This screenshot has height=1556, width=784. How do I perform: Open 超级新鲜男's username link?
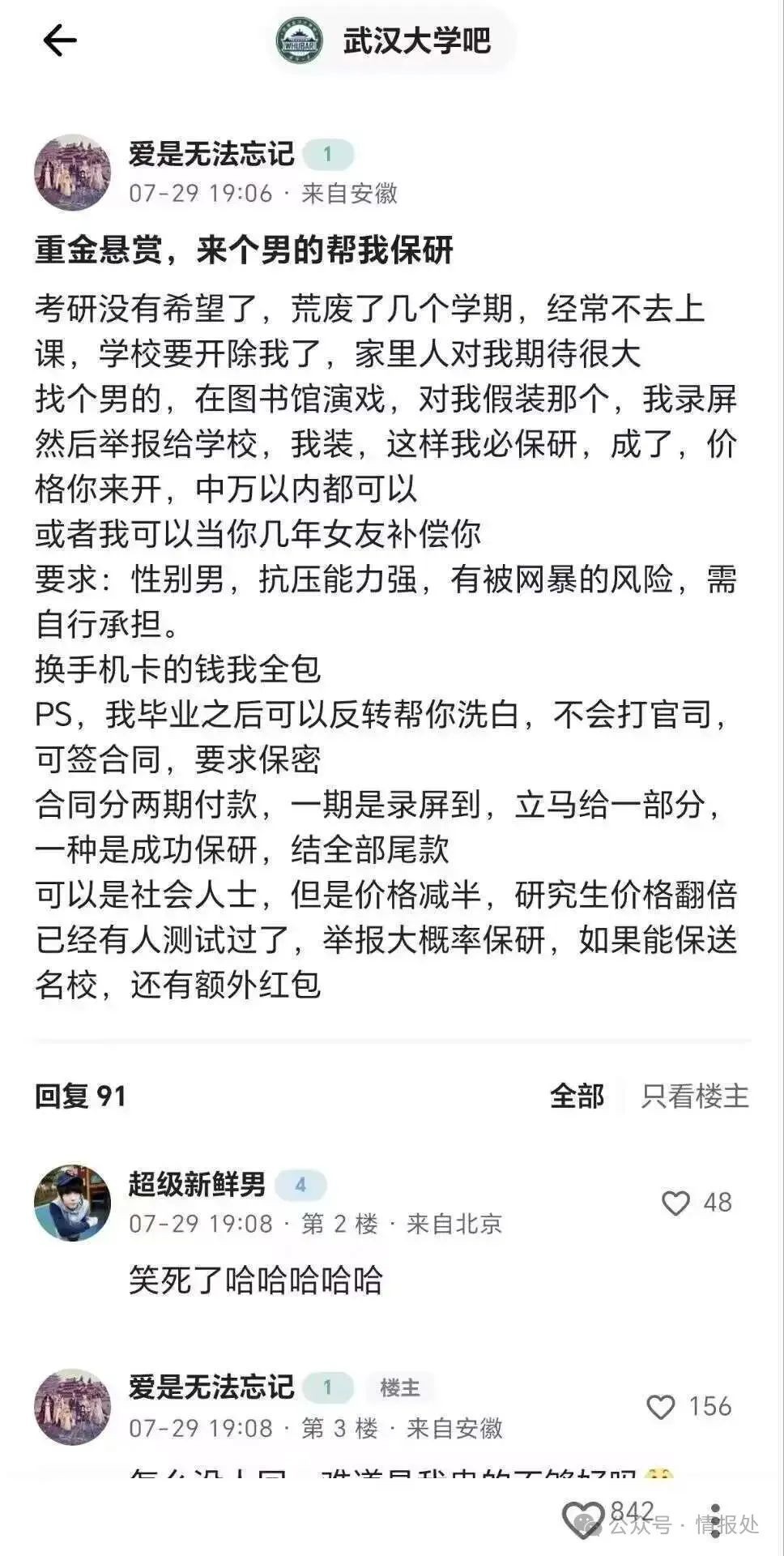[197, 1184]
